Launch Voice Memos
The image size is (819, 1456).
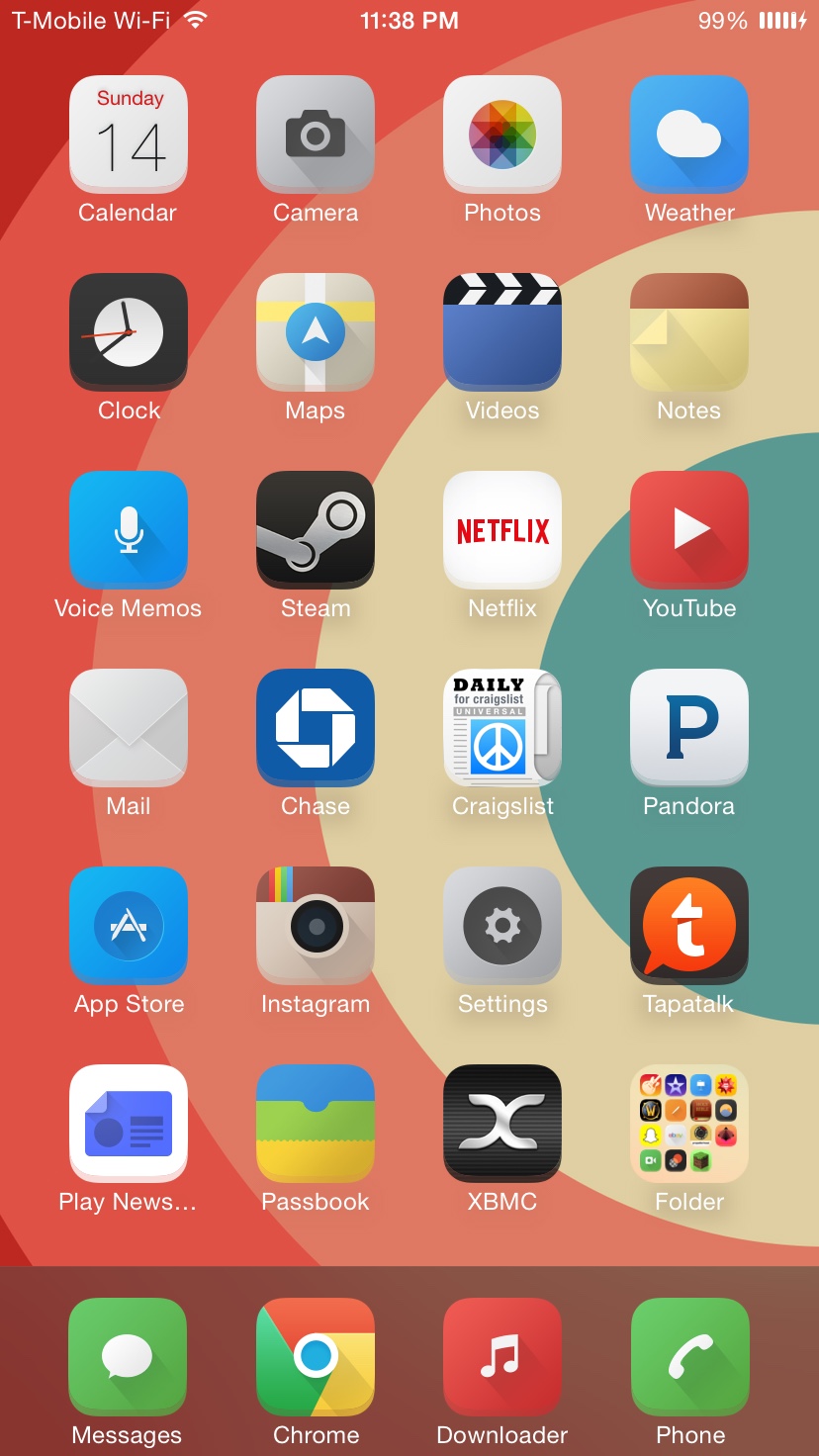[x=129, y=530]
